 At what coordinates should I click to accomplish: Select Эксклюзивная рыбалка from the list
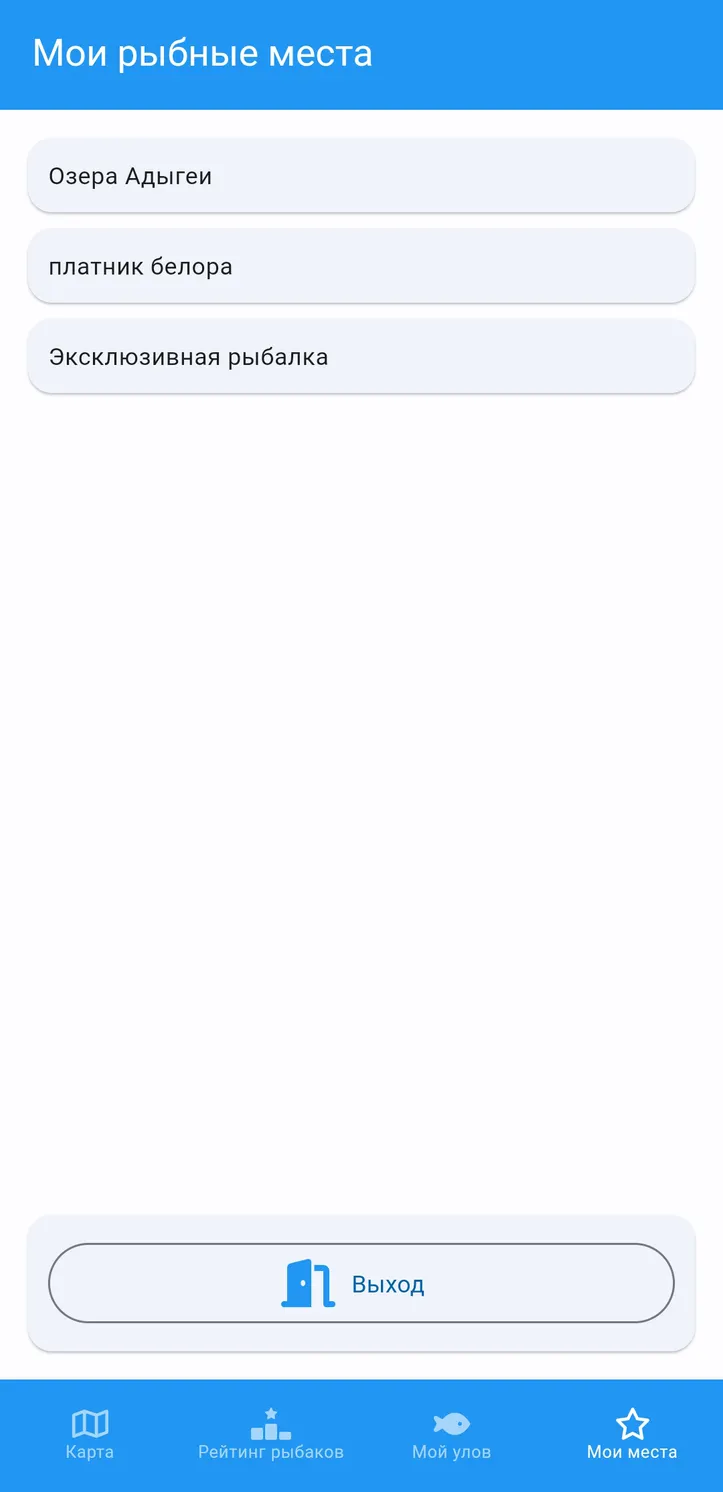361,357
